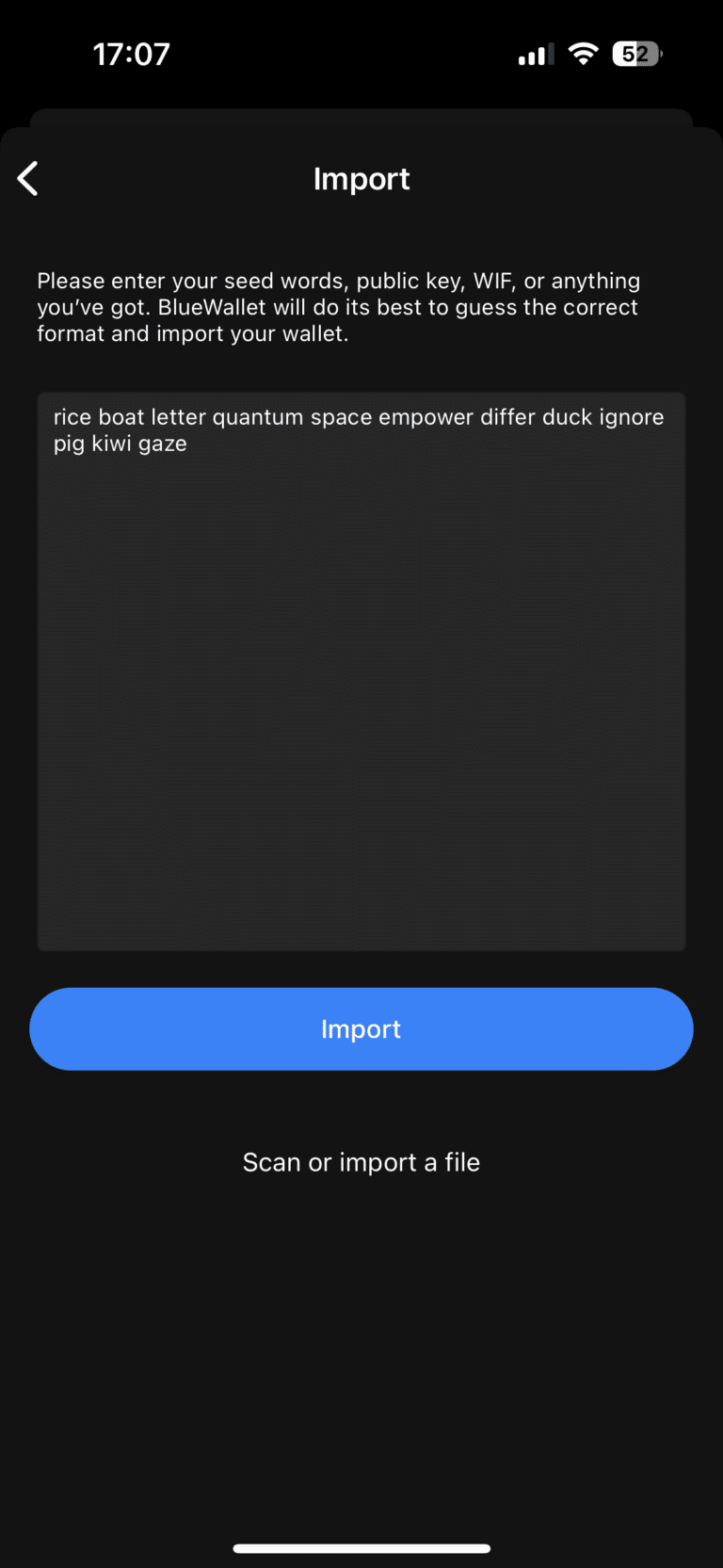Screen dimensions: 723x1568
Task: Go back from the Import screen
Action: [28, 178]
